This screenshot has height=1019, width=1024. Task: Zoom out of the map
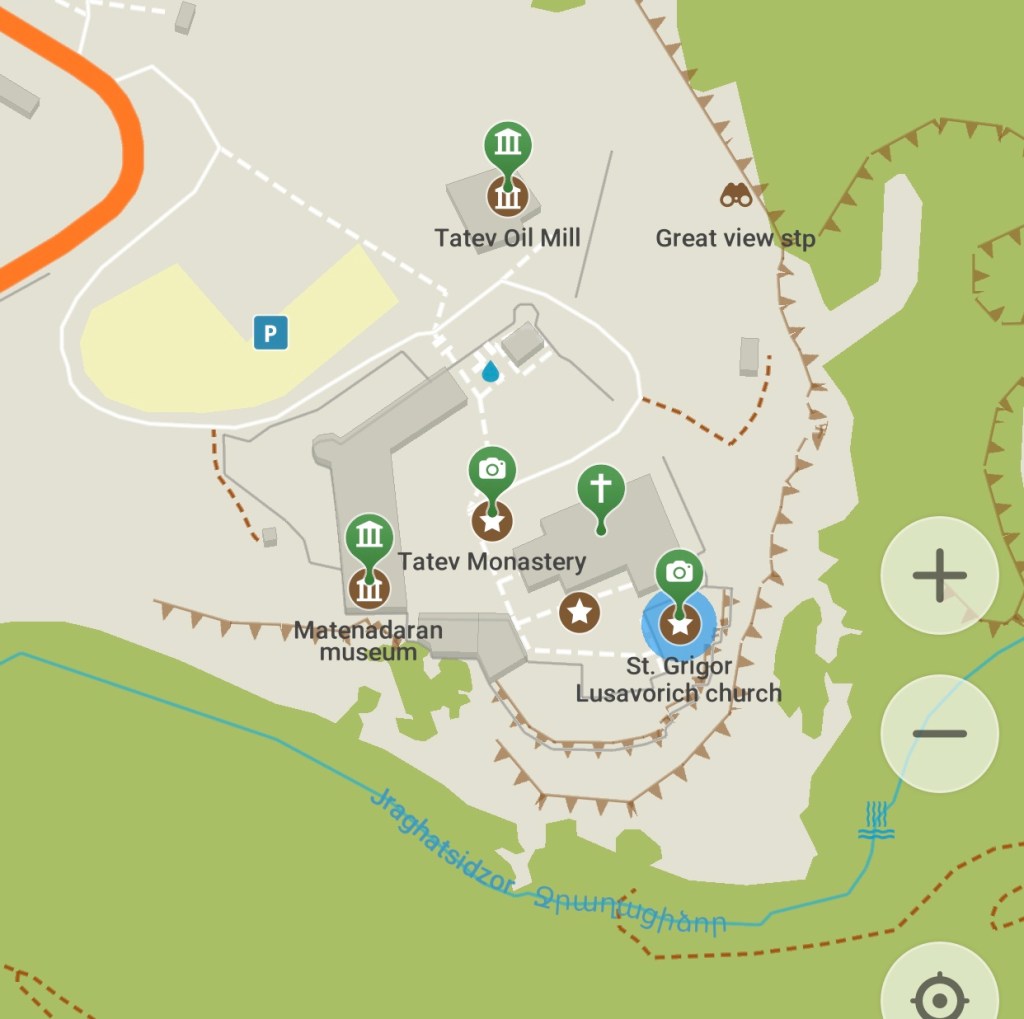pos(939,733)
